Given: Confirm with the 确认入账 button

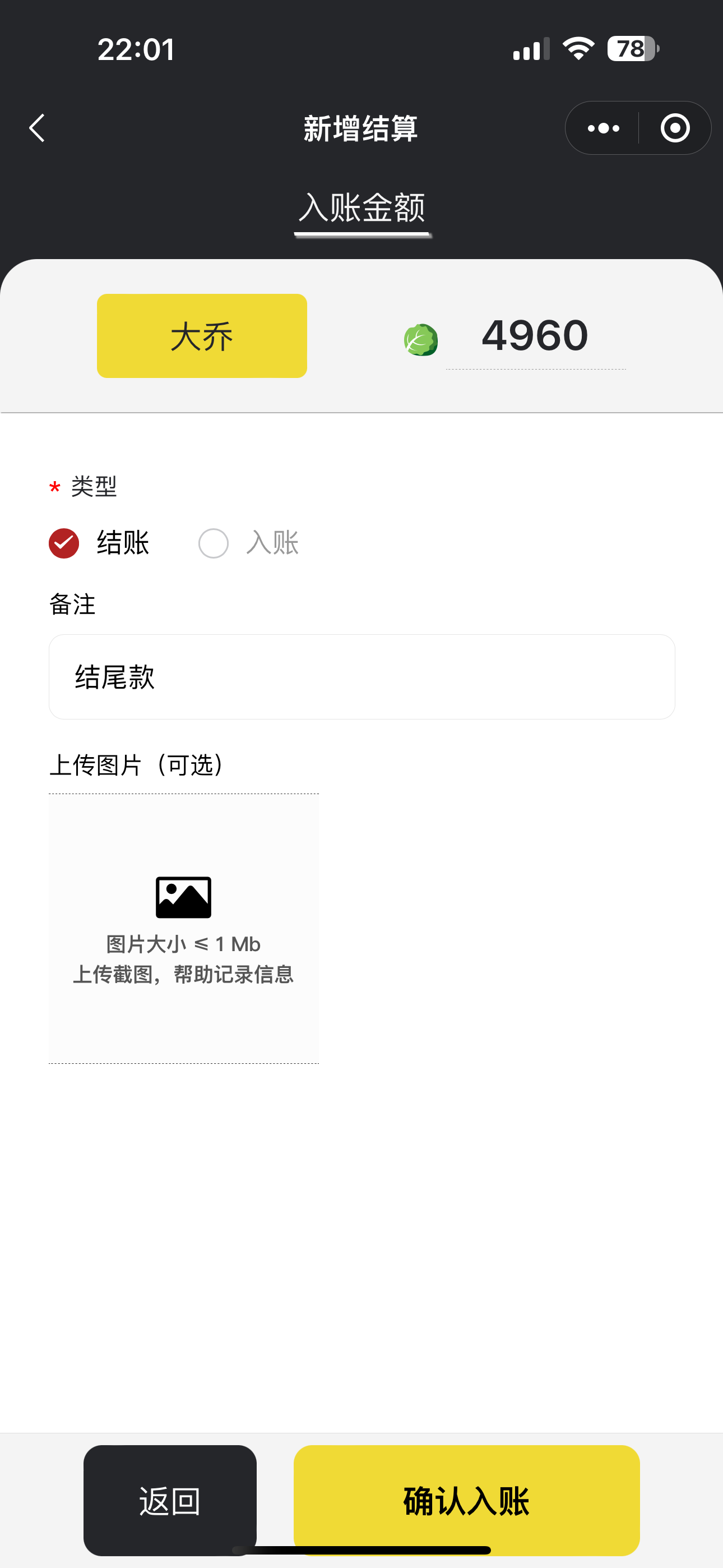Looking at the screenshot, I should (x=466, y=1500).
